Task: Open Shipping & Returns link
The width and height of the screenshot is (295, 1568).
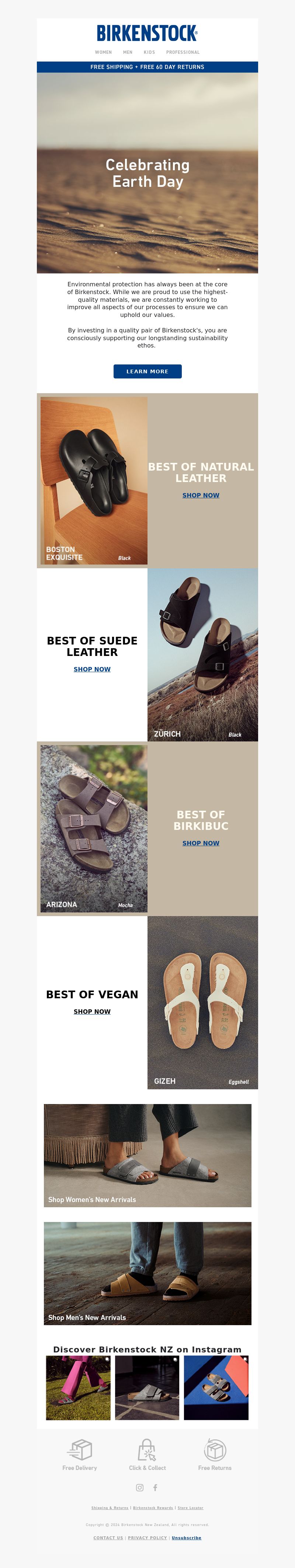Action: tap(110, 1508)
